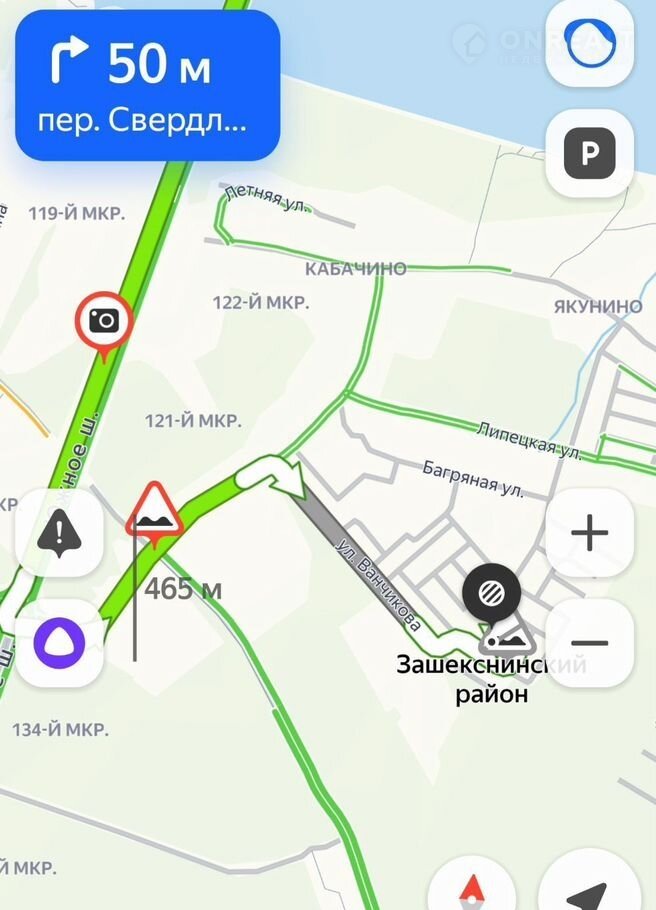This screenshot has height=910, width=656.
Task: Zoom in on the map
Action: pyautogui.click(x=589, y=533)
